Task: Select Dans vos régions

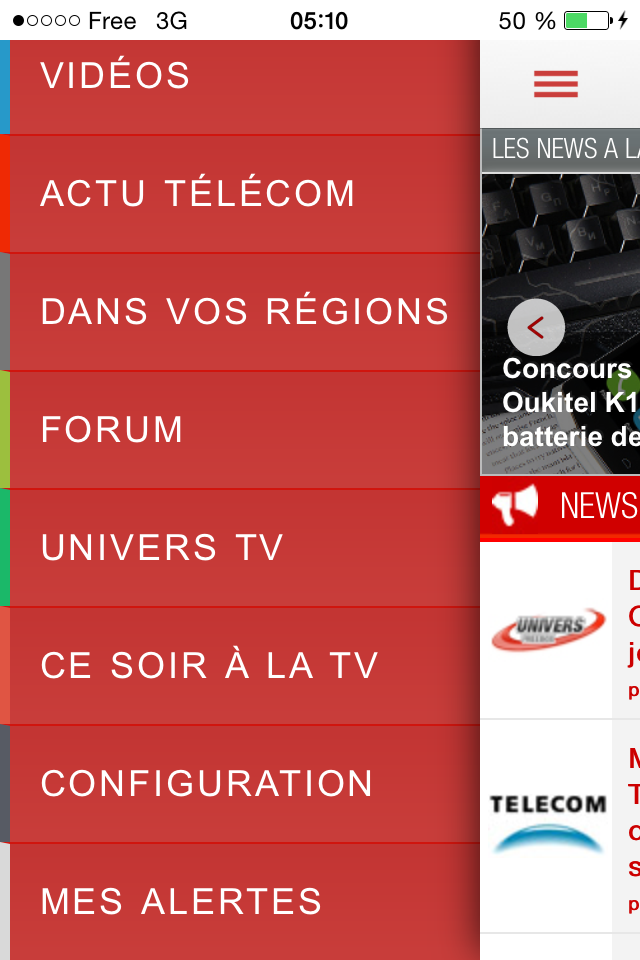Action: click(x=244, y=312)
